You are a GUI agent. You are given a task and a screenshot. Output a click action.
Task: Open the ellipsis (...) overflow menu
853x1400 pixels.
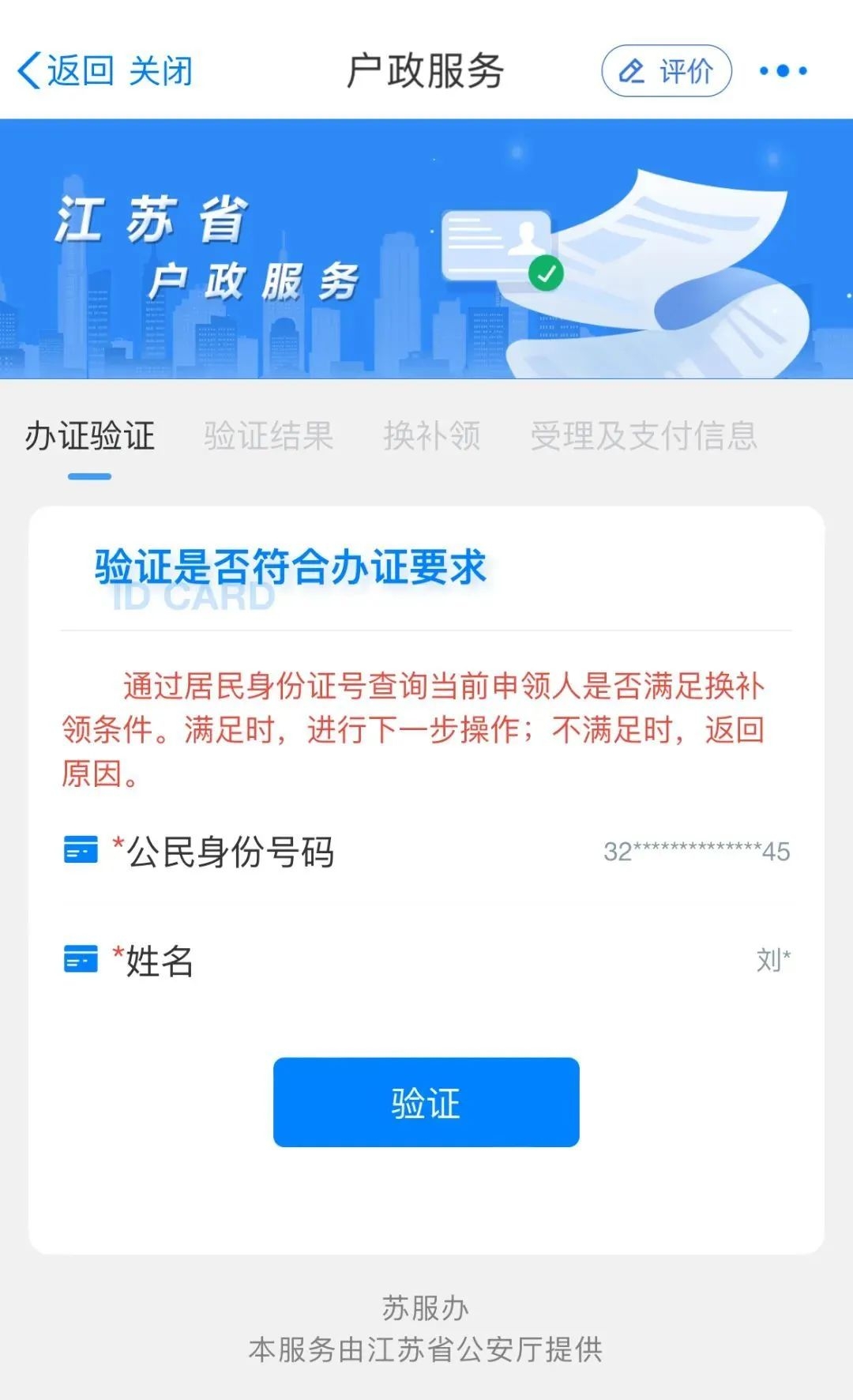pyautogui.click(x=781, y=71)
